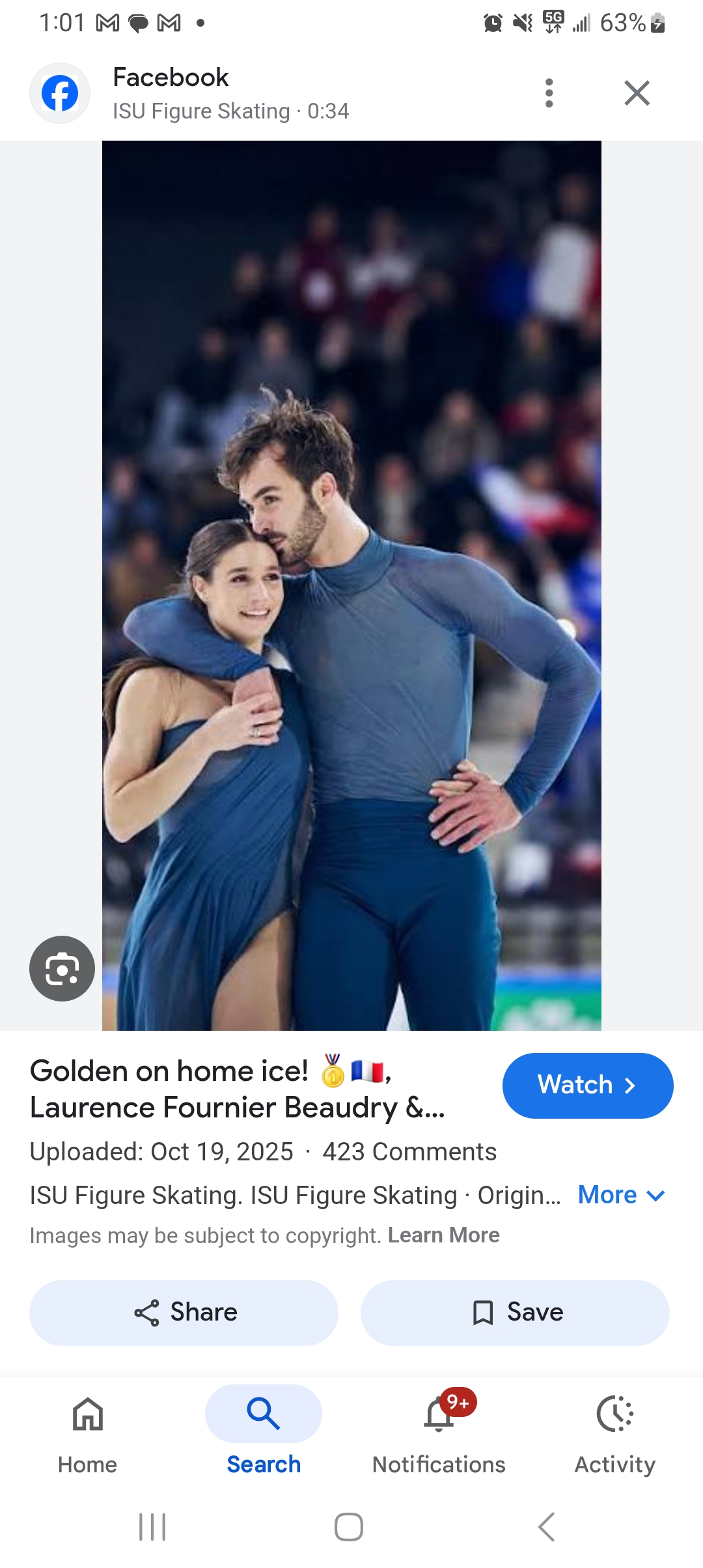Switch to the Search tab

pyautogui.click(x=264, y=1431)
